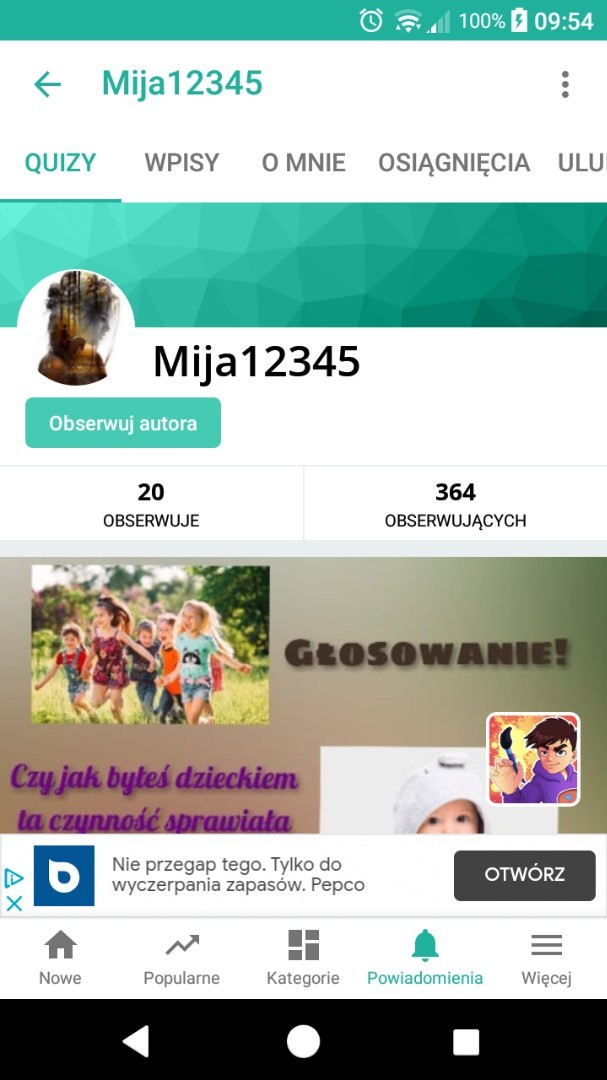Open the Więcej menu
Image resolution: width=607 pixels, height=1080 pixels.
[546, 957]
